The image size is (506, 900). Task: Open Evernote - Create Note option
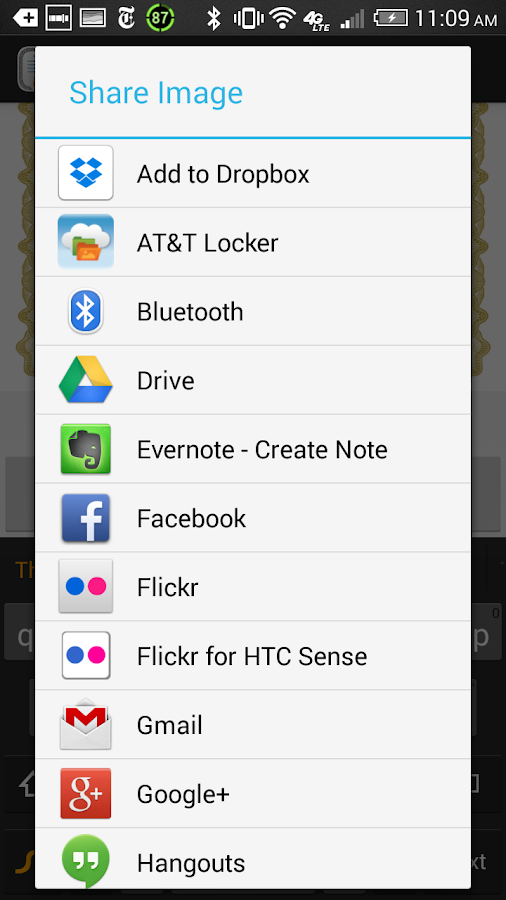(252, 449)
